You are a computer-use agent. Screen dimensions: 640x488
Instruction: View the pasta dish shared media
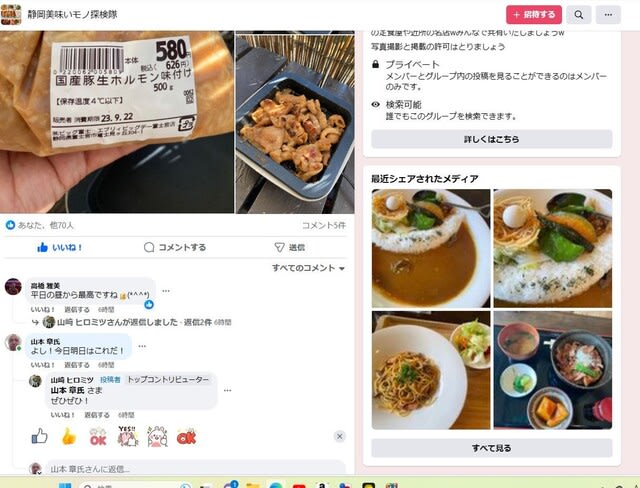(430, 368)
